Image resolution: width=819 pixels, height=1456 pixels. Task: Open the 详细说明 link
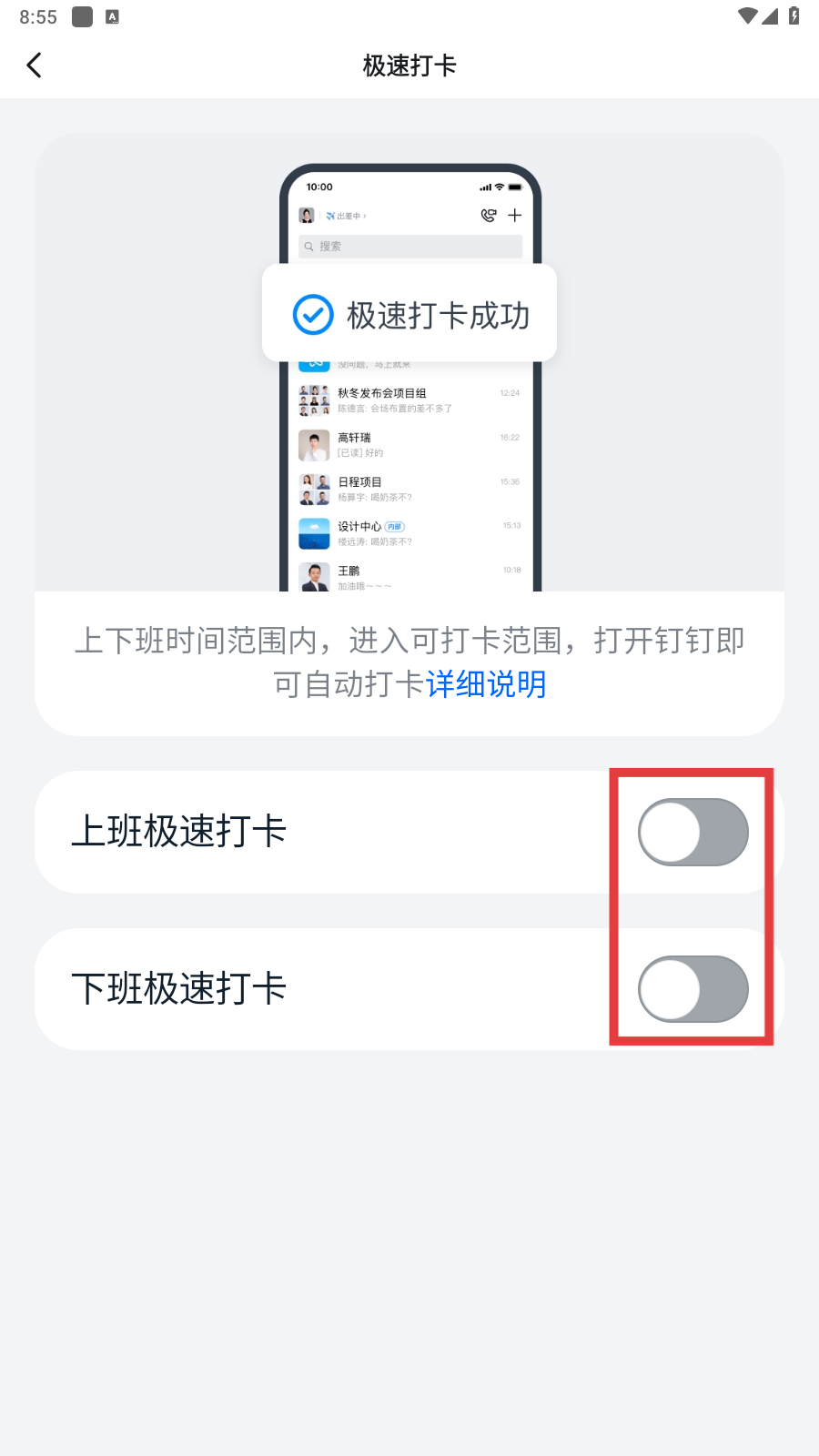pos(486,684)
